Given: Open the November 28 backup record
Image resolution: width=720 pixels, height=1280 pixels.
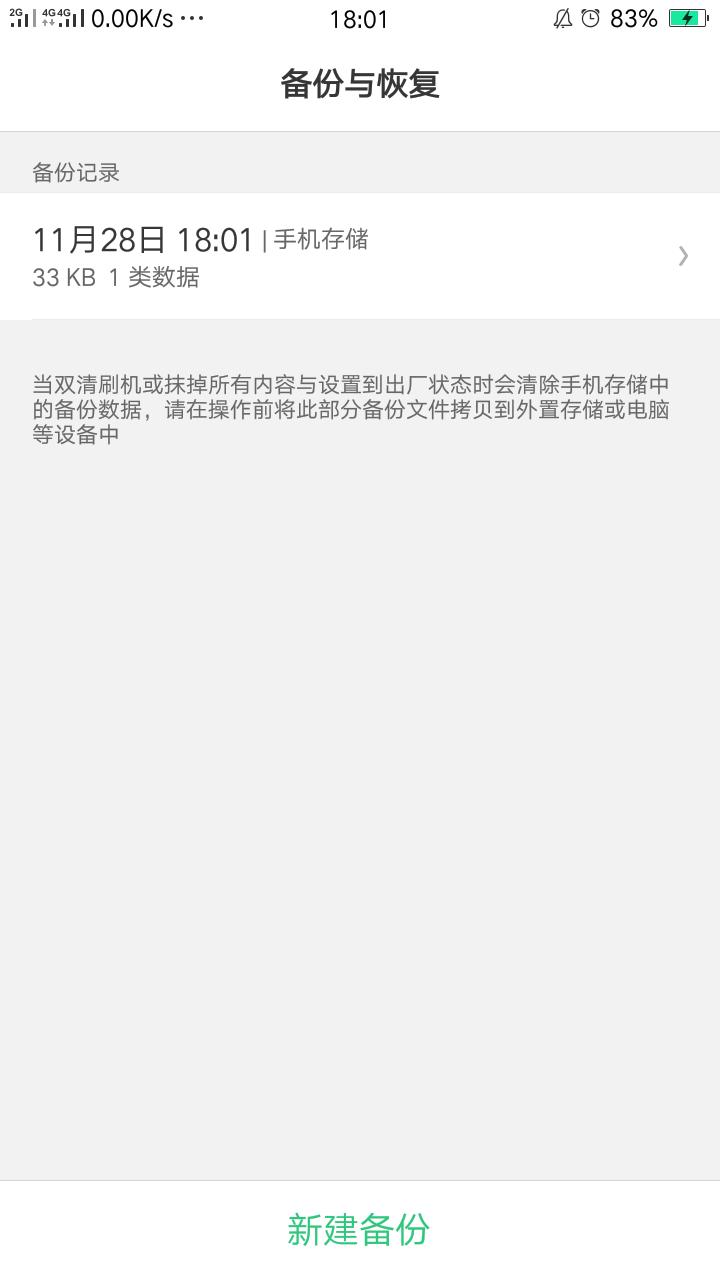Looking at the screenshot, I should pos(360,256).
